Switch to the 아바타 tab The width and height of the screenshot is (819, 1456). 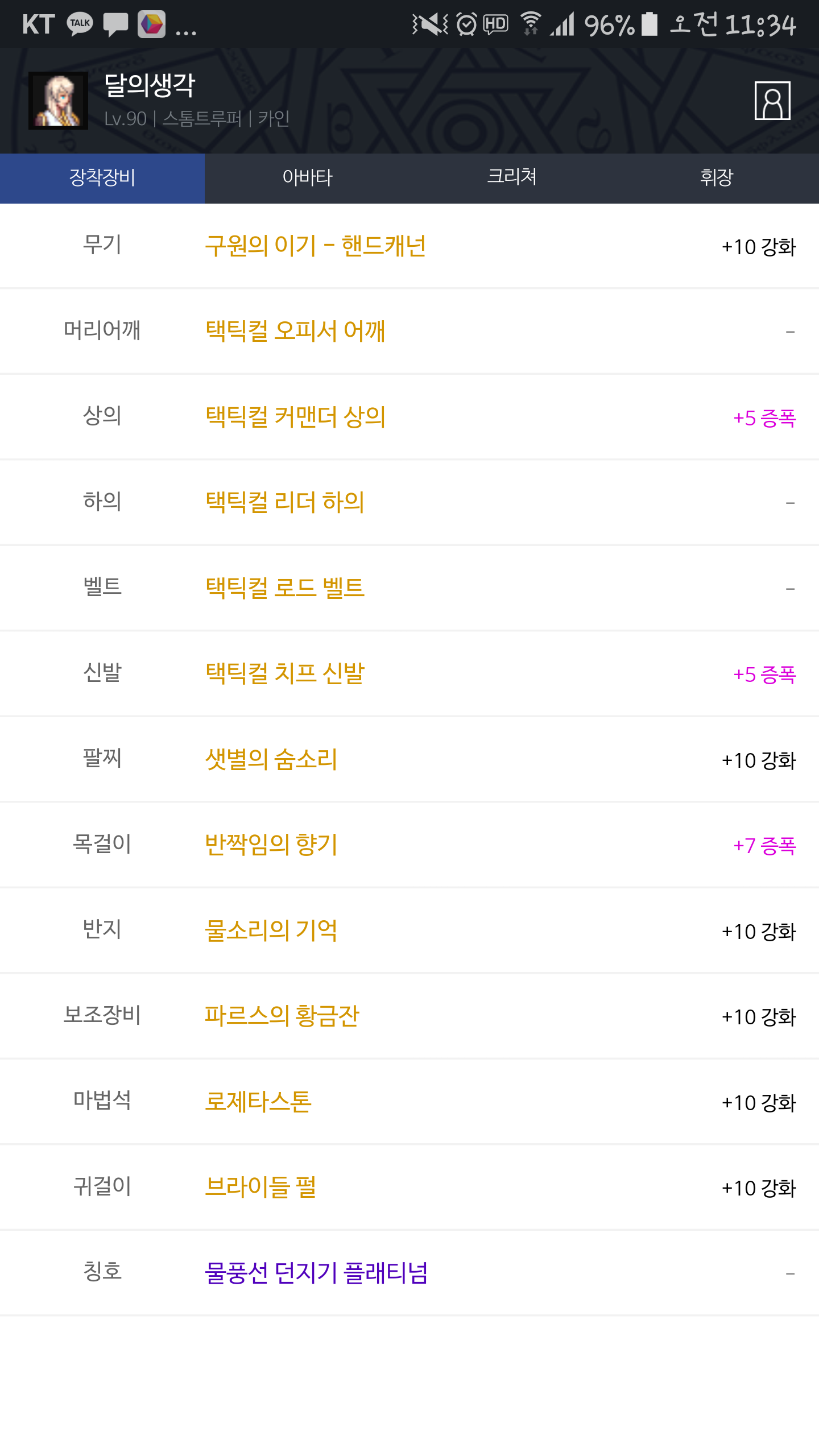307,178
